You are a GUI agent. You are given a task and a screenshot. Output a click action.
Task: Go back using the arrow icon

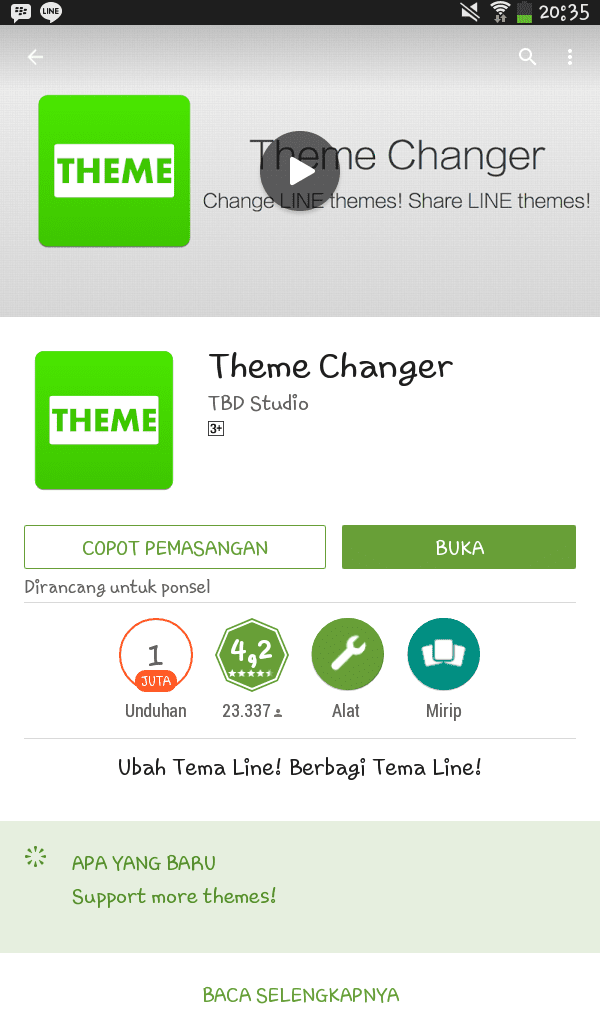point(35,58)
